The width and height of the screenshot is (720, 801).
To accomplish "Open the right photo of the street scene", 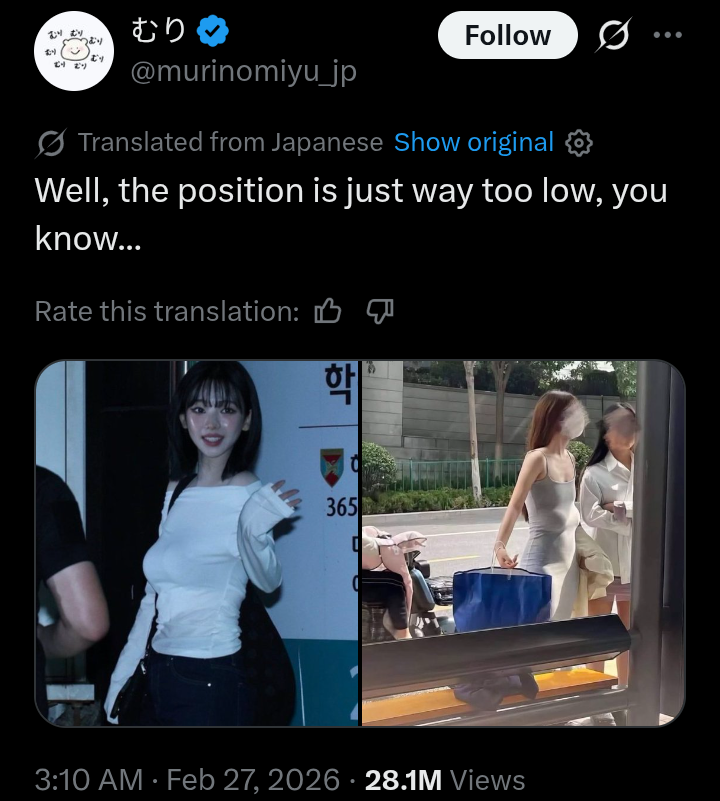I will coord(523,542).
